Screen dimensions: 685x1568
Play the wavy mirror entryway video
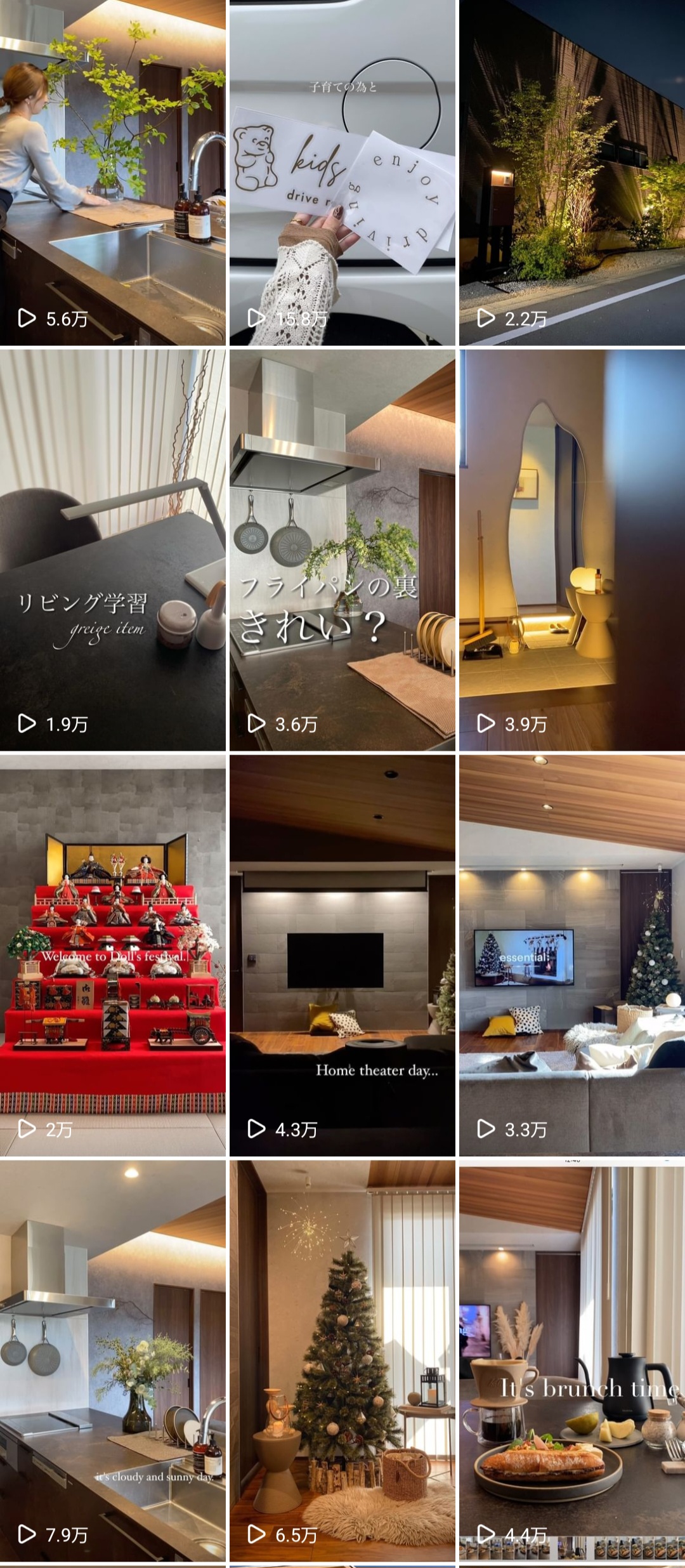(572, 550)
